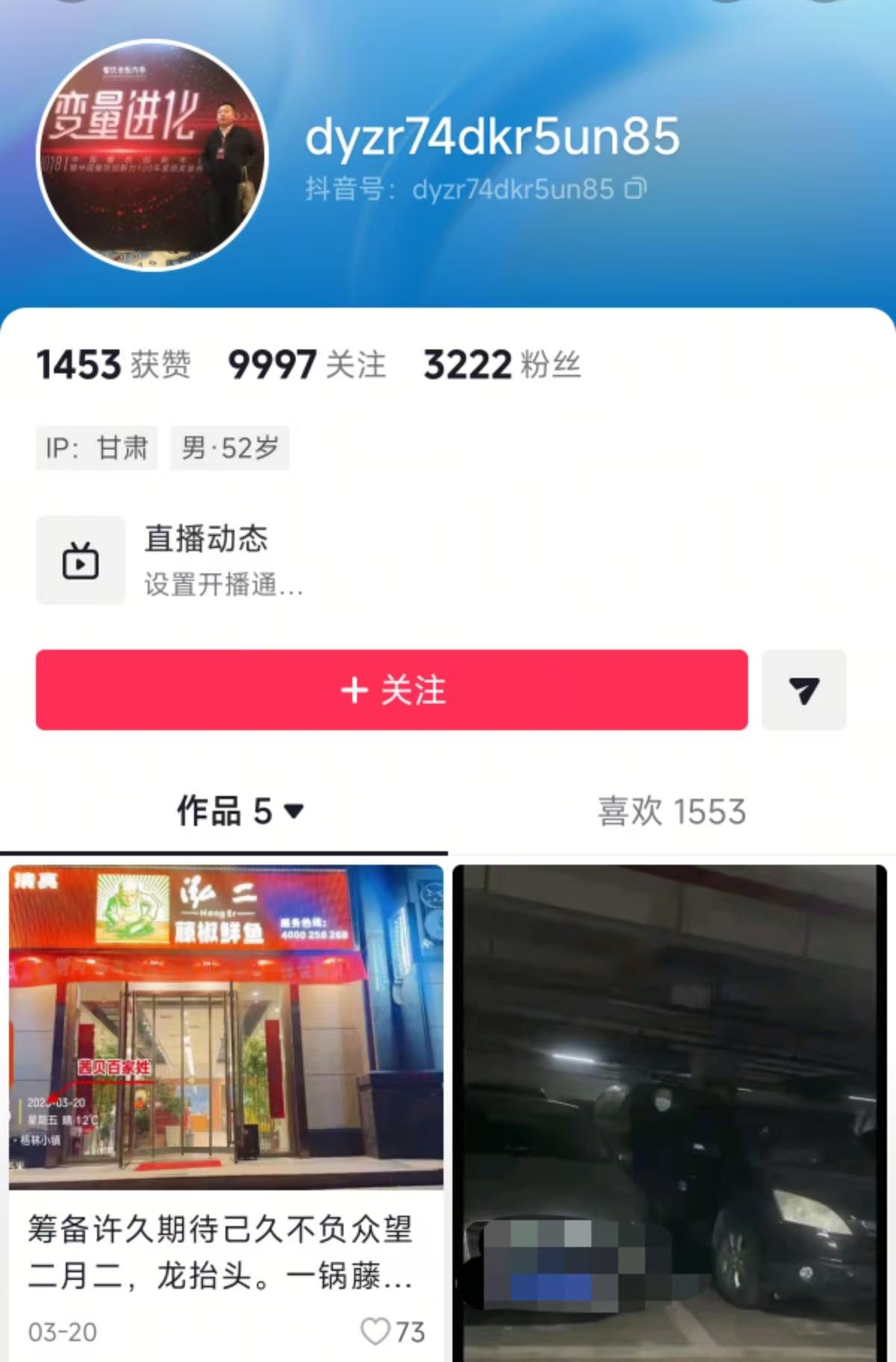Click the IP: 甘肃 location badge
The height and width of the screenshot is (1362, 896).
pyautogui.click(x=97, y=447)
